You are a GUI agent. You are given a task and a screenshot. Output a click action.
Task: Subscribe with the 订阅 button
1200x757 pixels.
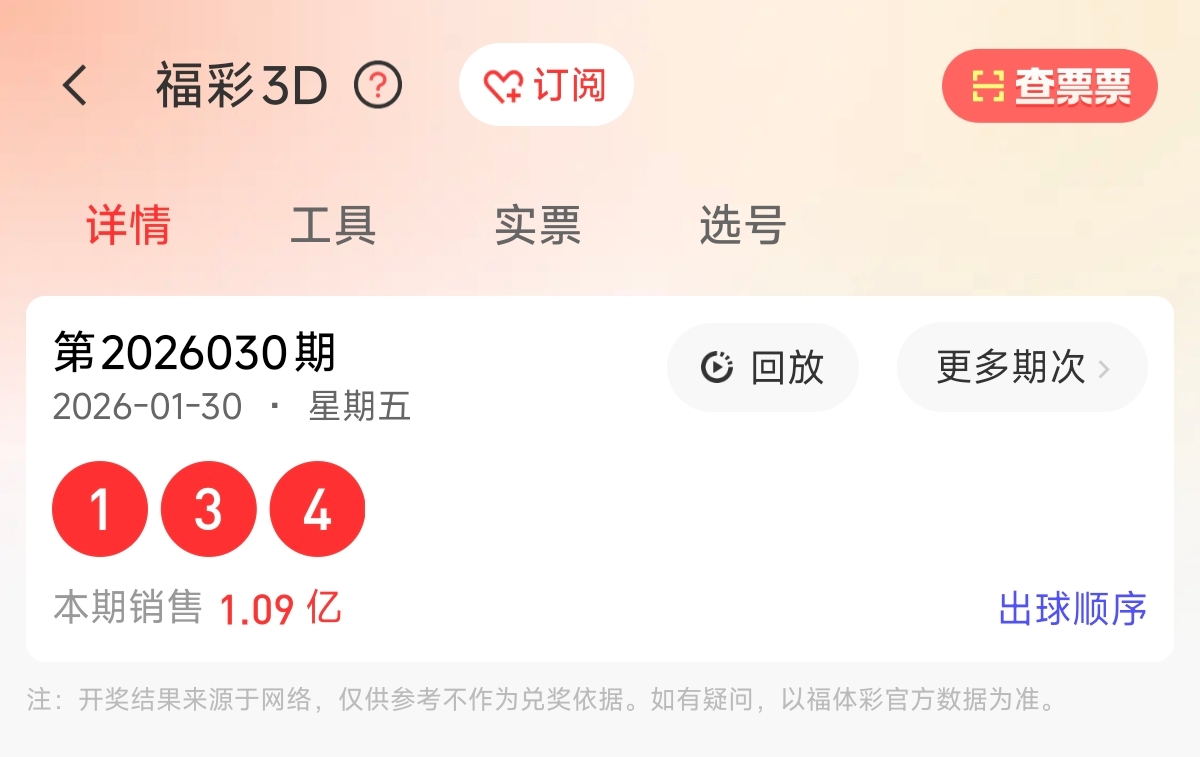(546, 86)
